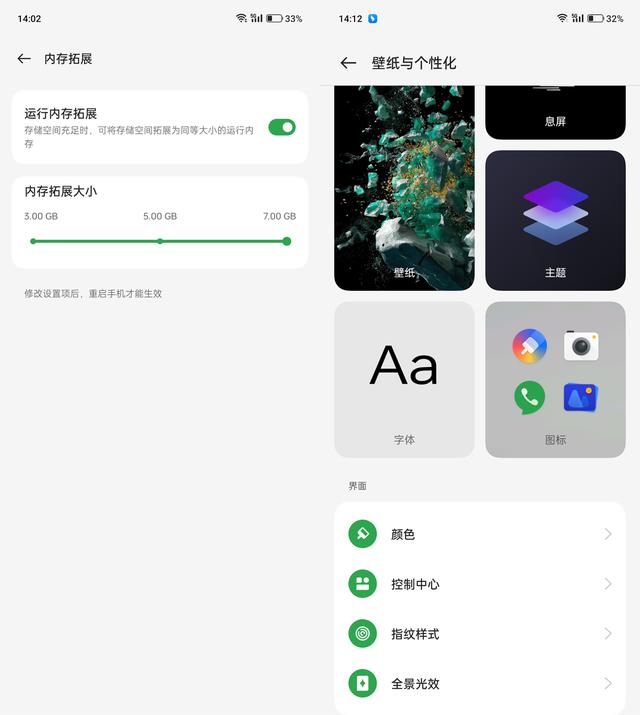Go back from the 壁纸与个性化 page

point(348,63)
